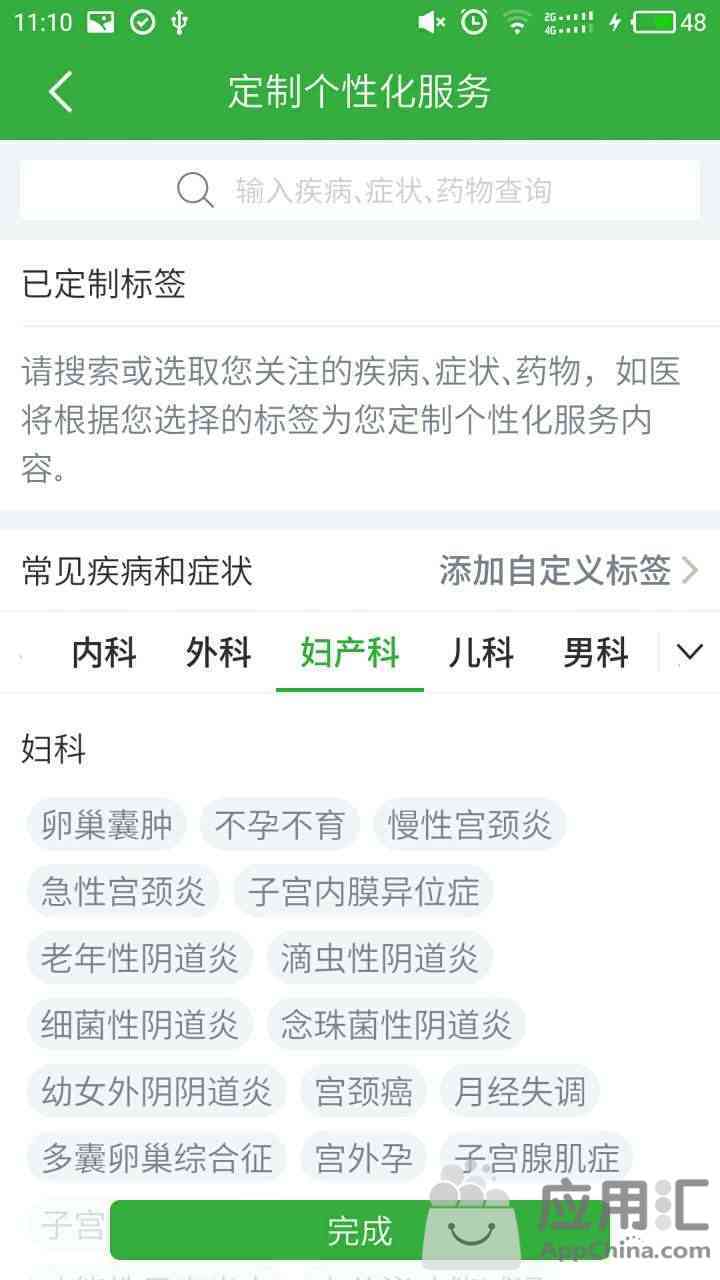Screen dimensions: 720x1280
Task: Select the 急性宫颈炎 chip
Action: tap(123, 891)
